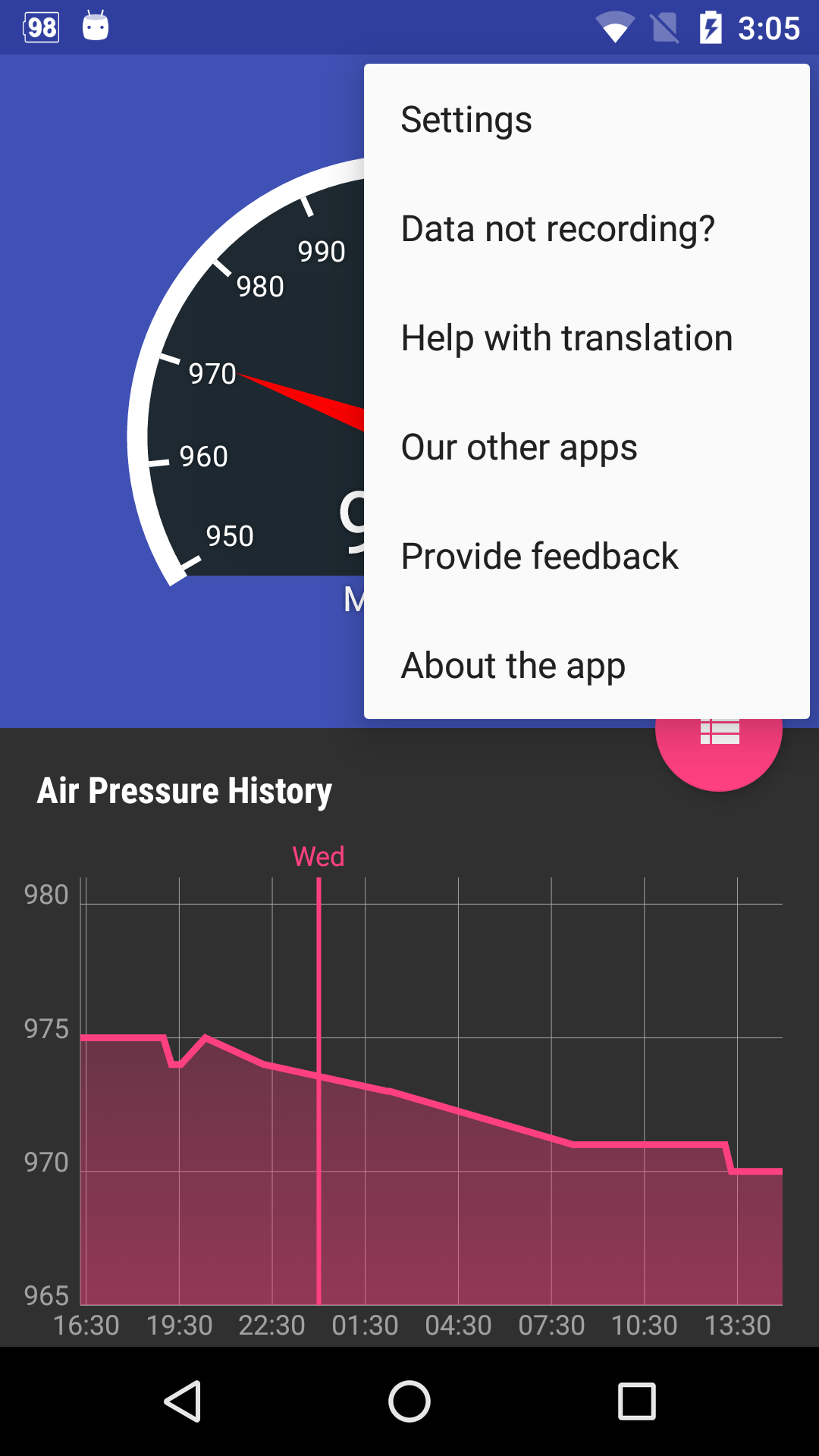Open the recent apps view

pyautogui.click(x=637, y=1401)
